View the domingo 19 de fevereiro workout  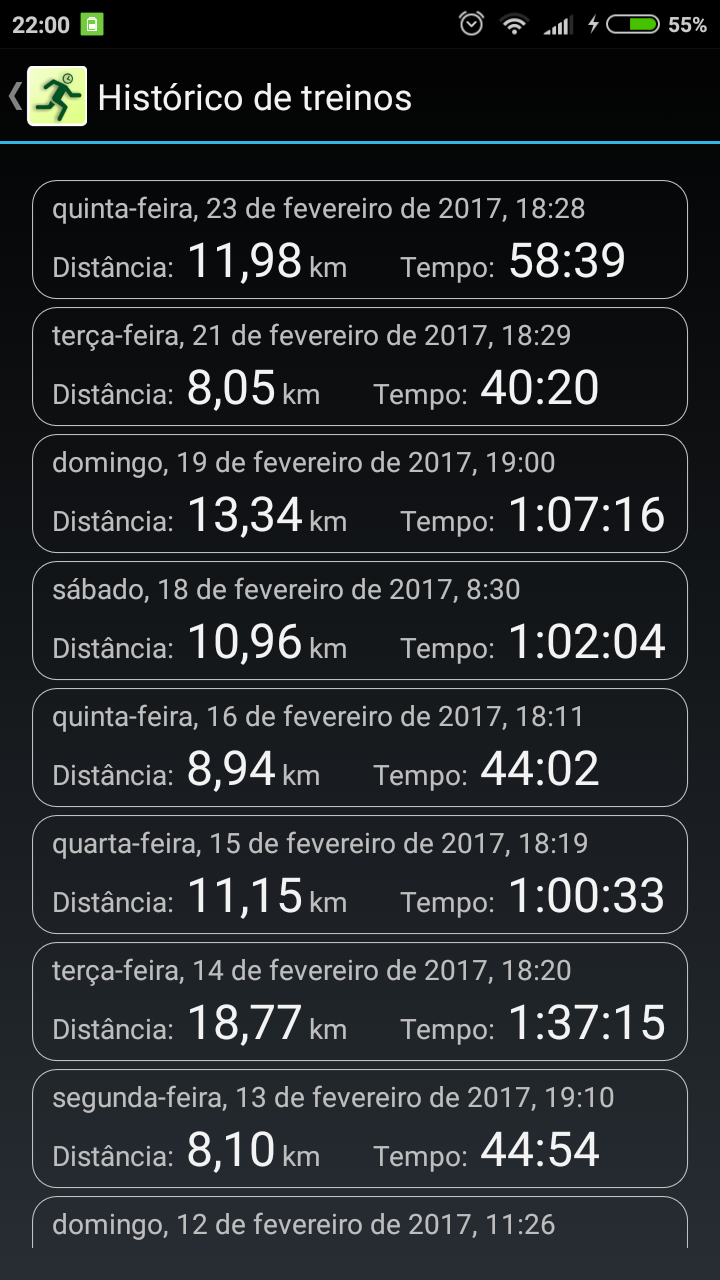tap(360, 493)
